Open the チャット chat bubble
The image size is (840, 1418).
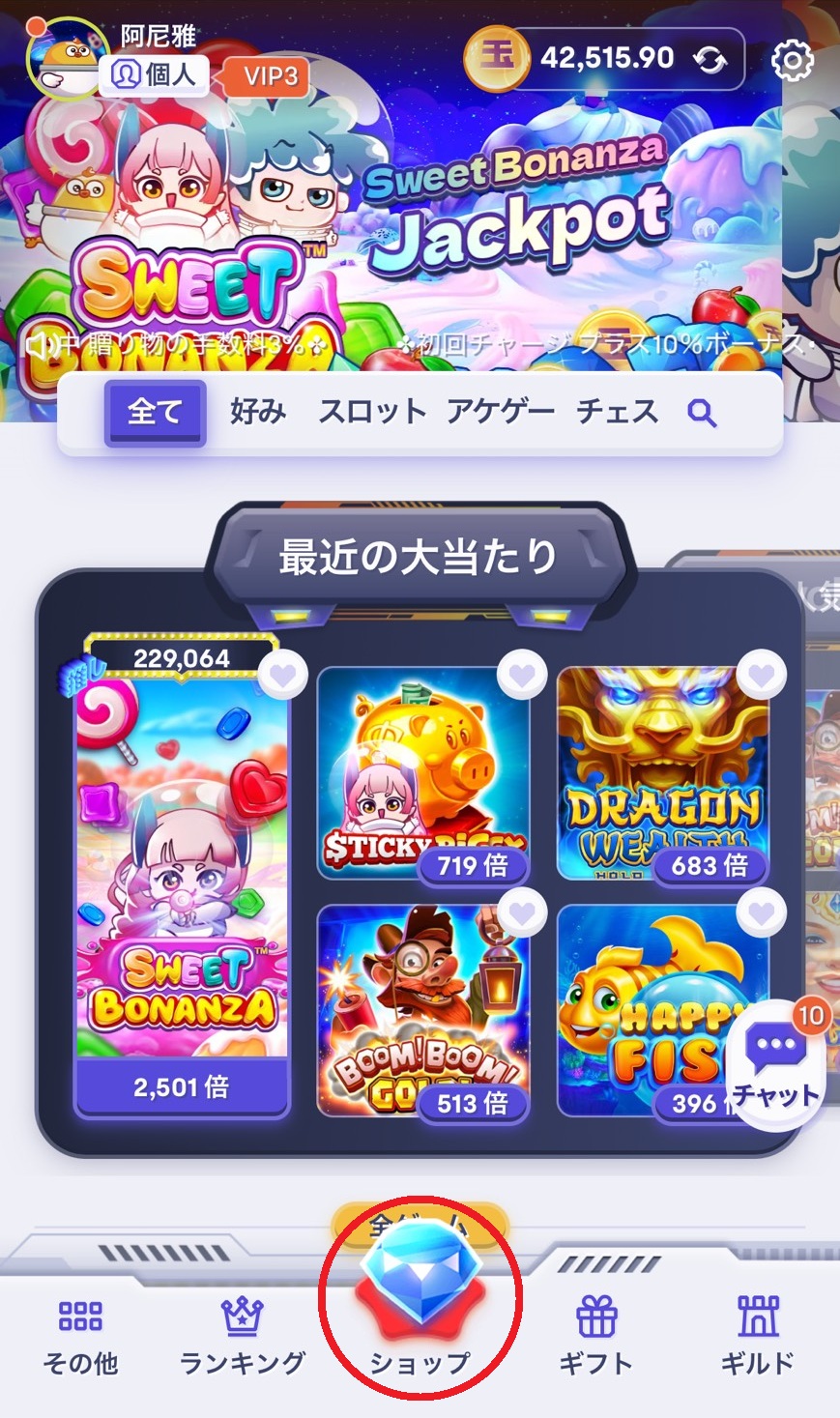click(775, 1060)
